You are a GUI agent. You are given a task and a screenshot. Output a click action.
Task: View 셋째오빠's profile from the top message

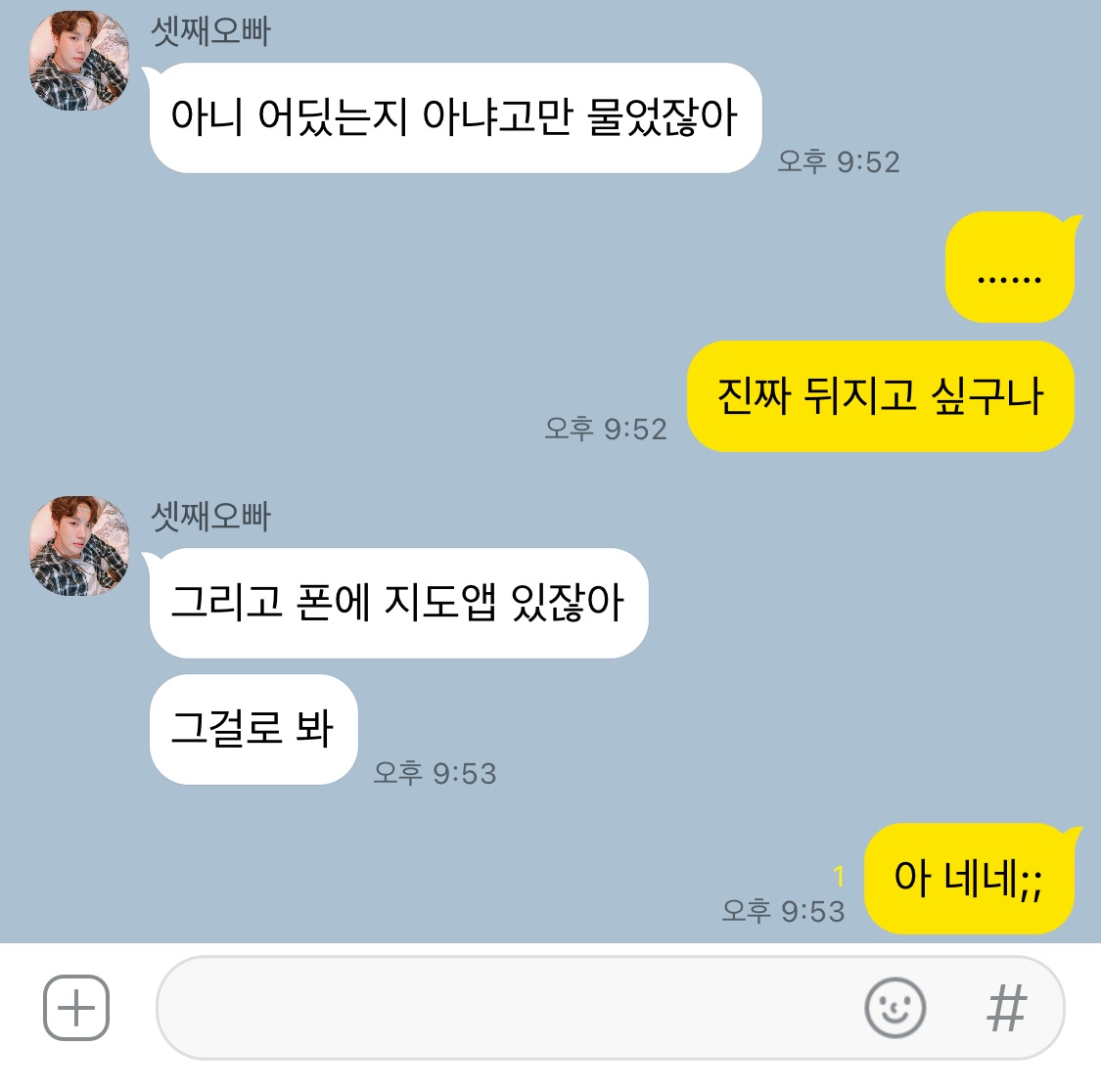point(79,61)
